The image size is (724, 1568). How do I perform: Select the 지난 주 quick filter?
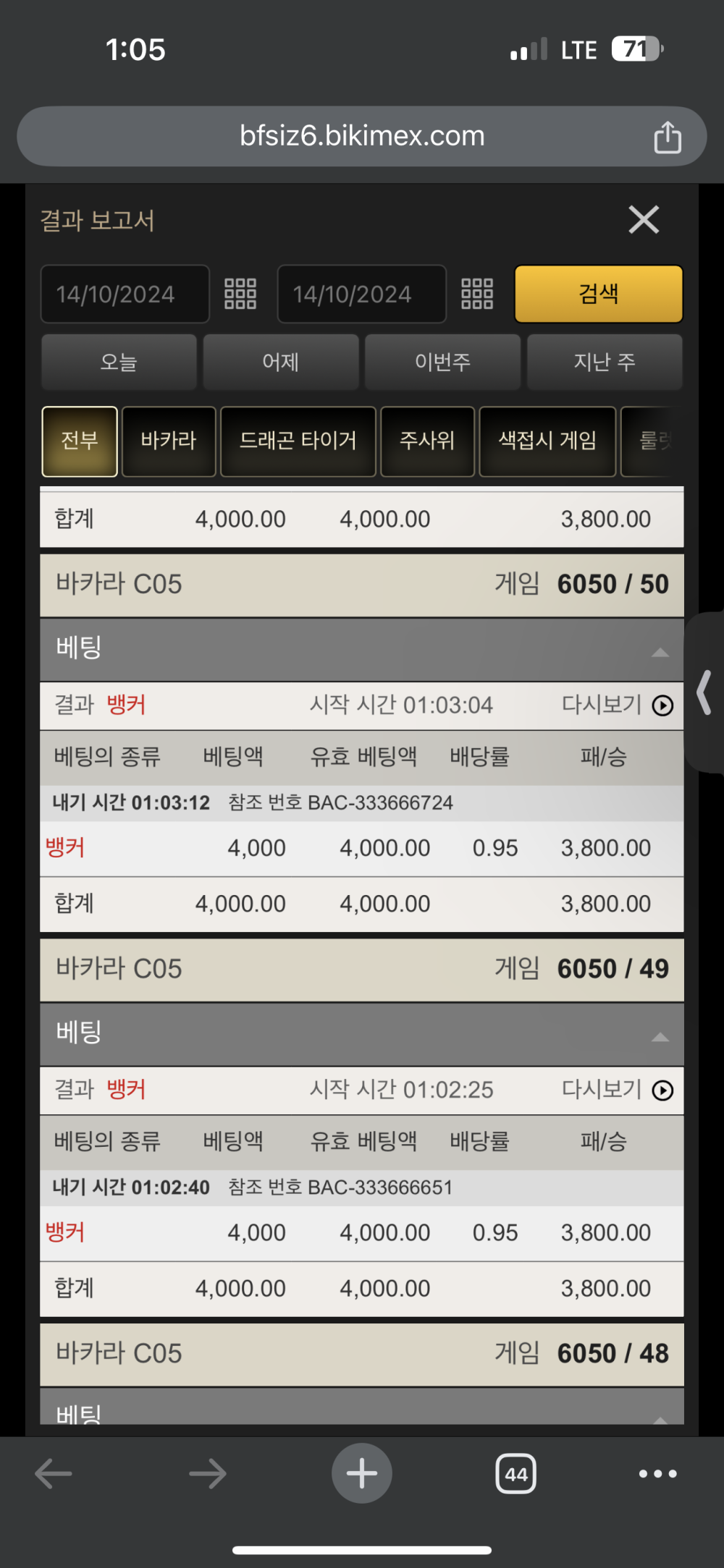click(605, 362)
